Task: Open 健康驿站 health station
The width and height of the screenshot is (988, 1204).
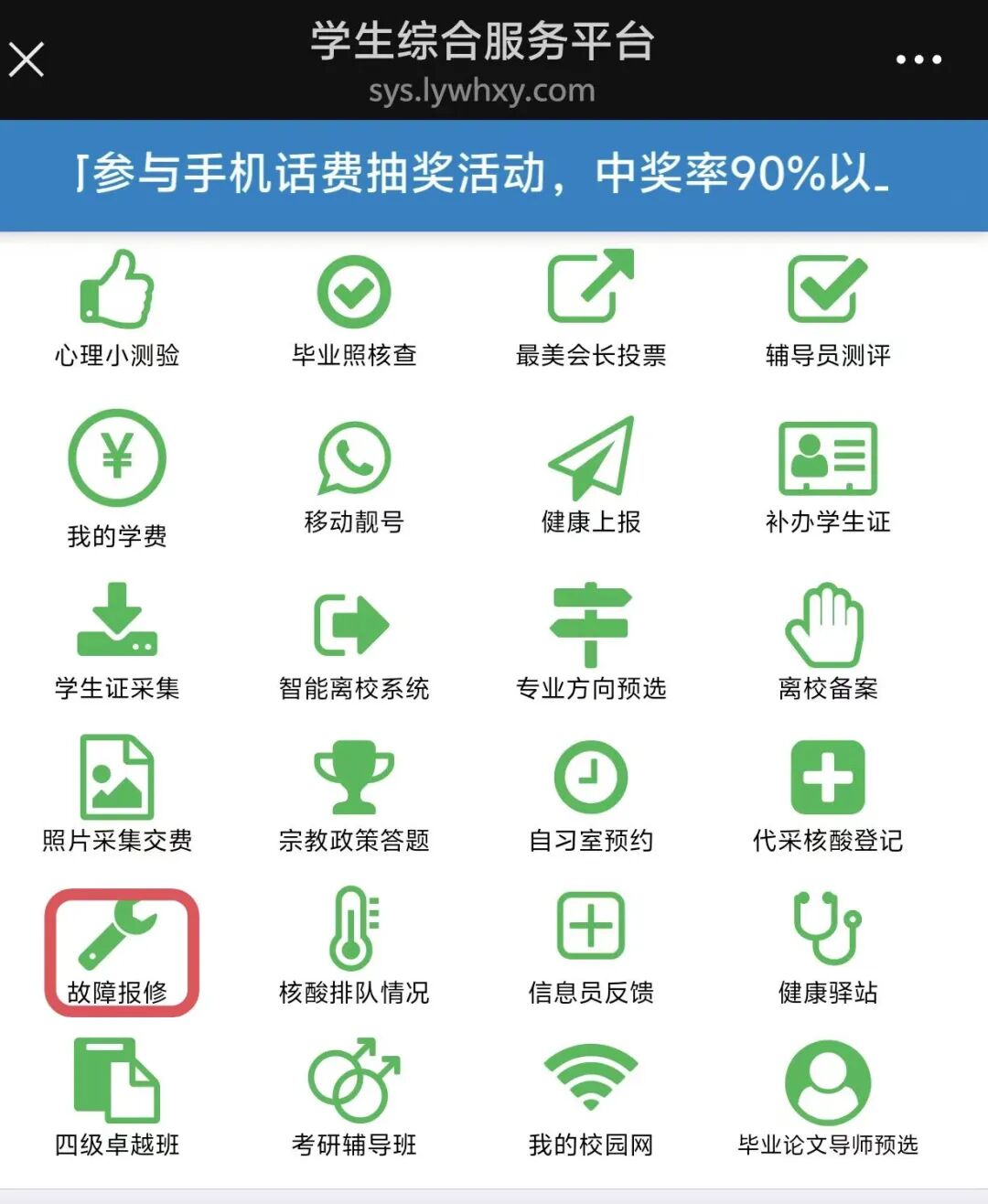Action: [828, 946]
